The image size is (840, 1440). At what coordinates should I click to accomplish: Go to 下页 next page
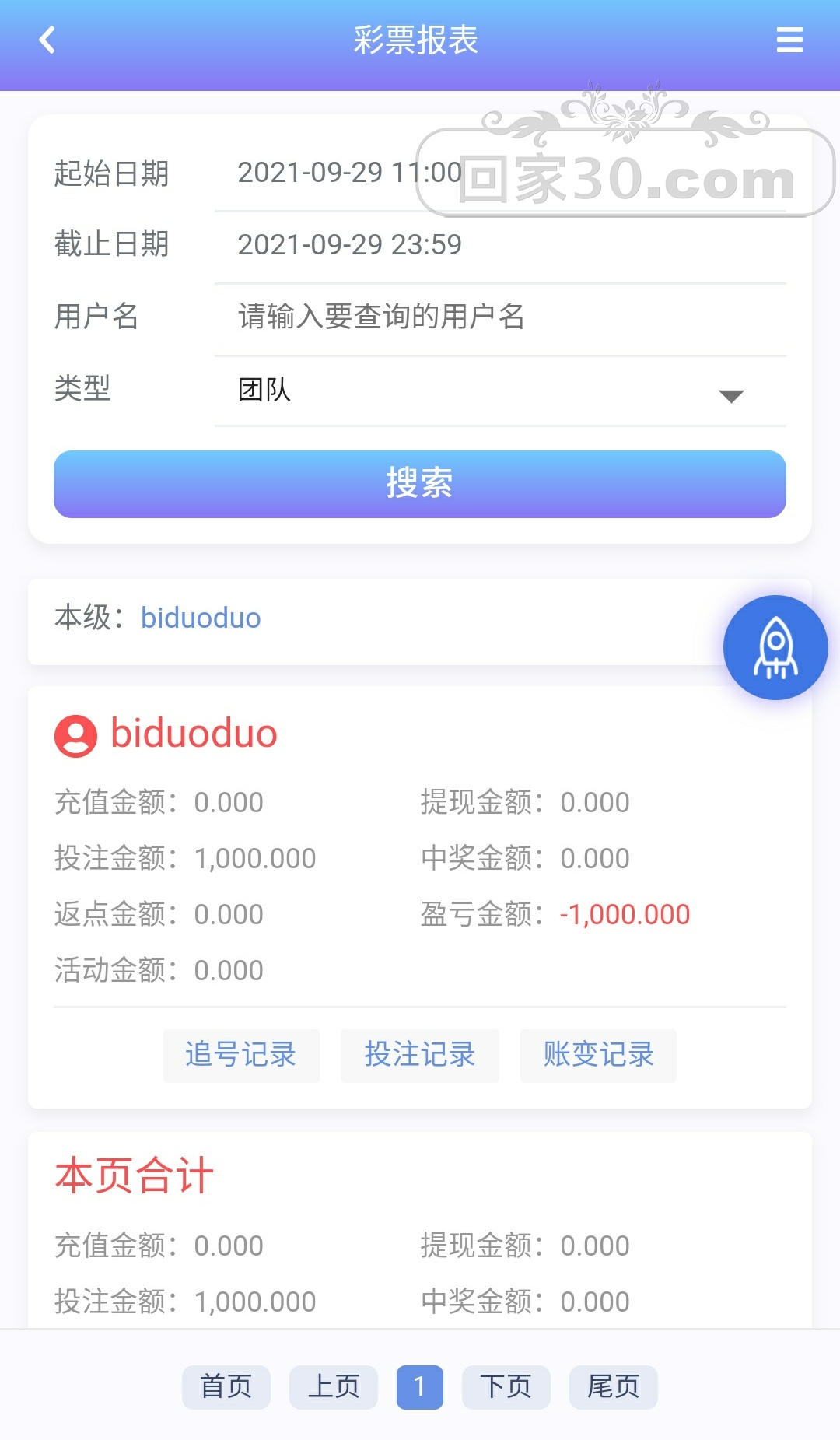click(506, 1386)
